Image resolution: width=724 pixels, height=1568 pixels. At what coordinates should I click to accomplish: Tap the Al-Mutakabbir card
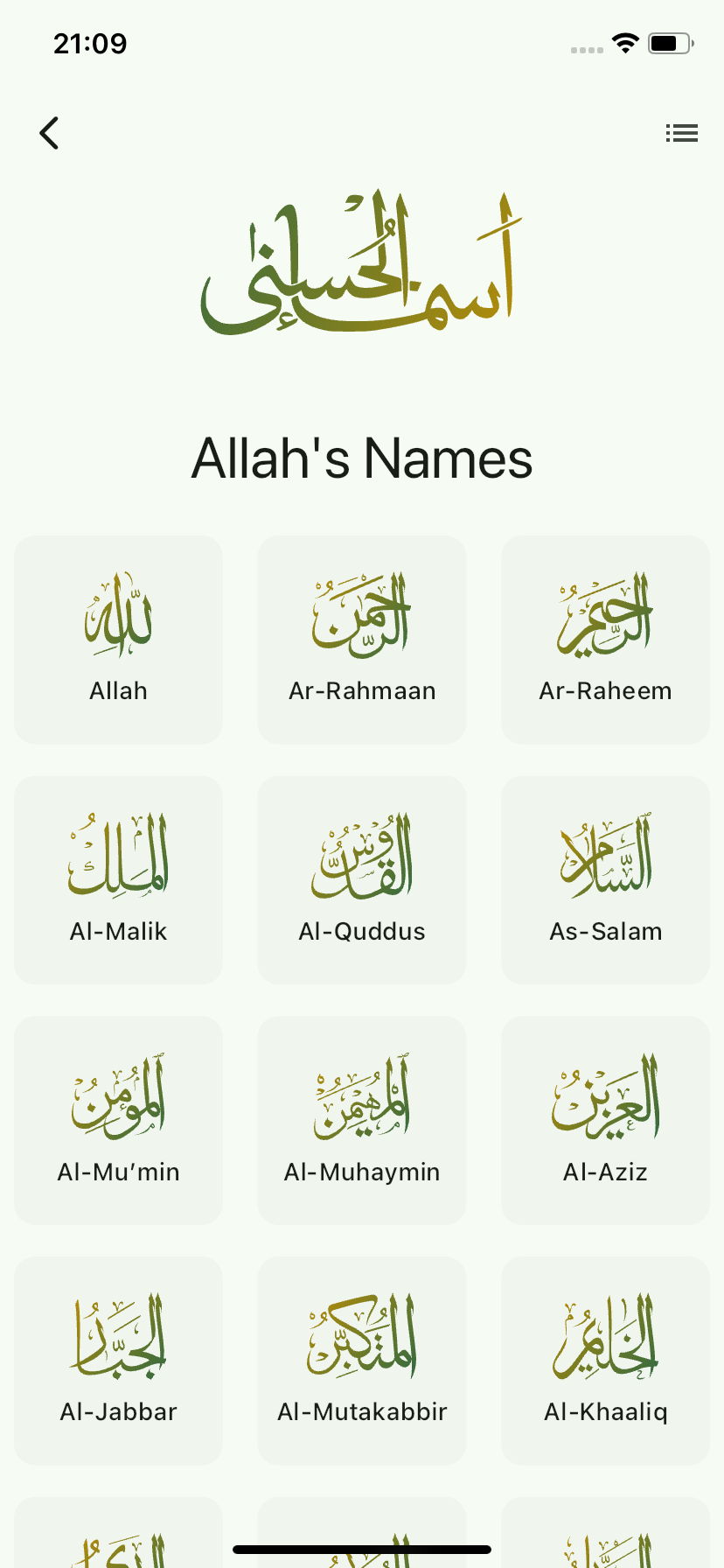point(362,1361)
